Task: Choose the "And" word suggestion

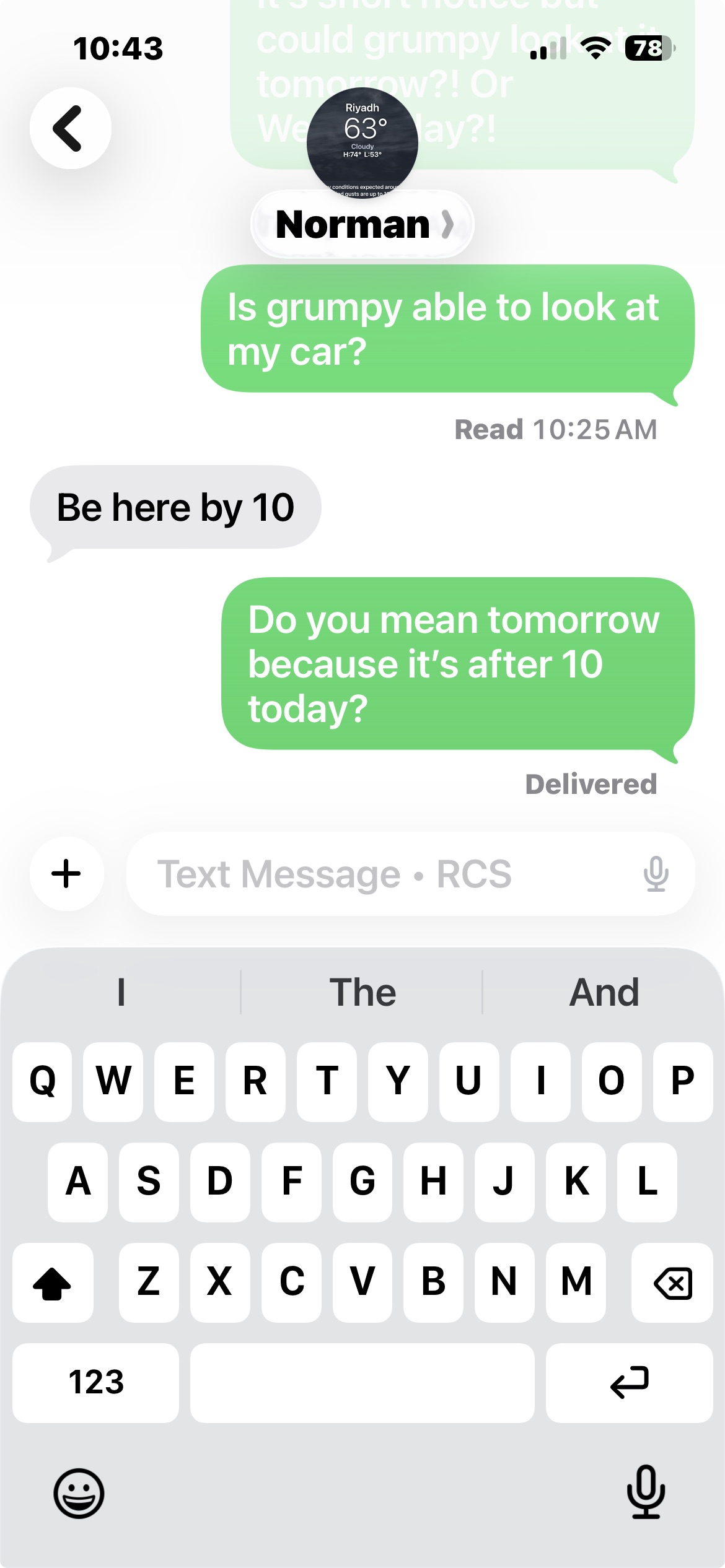Action: (604, 993)
